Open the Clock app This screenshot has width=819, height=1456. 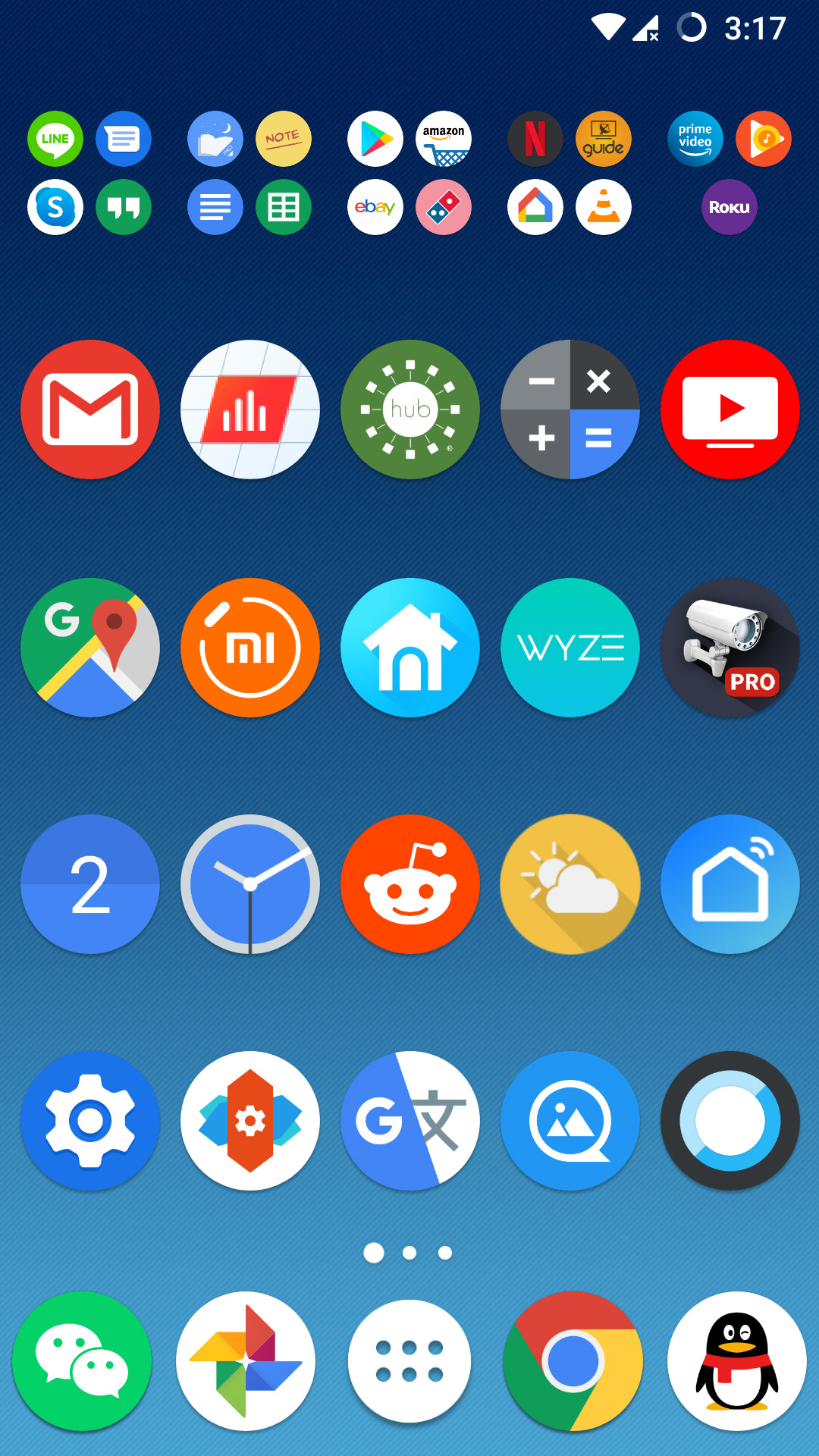250,884
